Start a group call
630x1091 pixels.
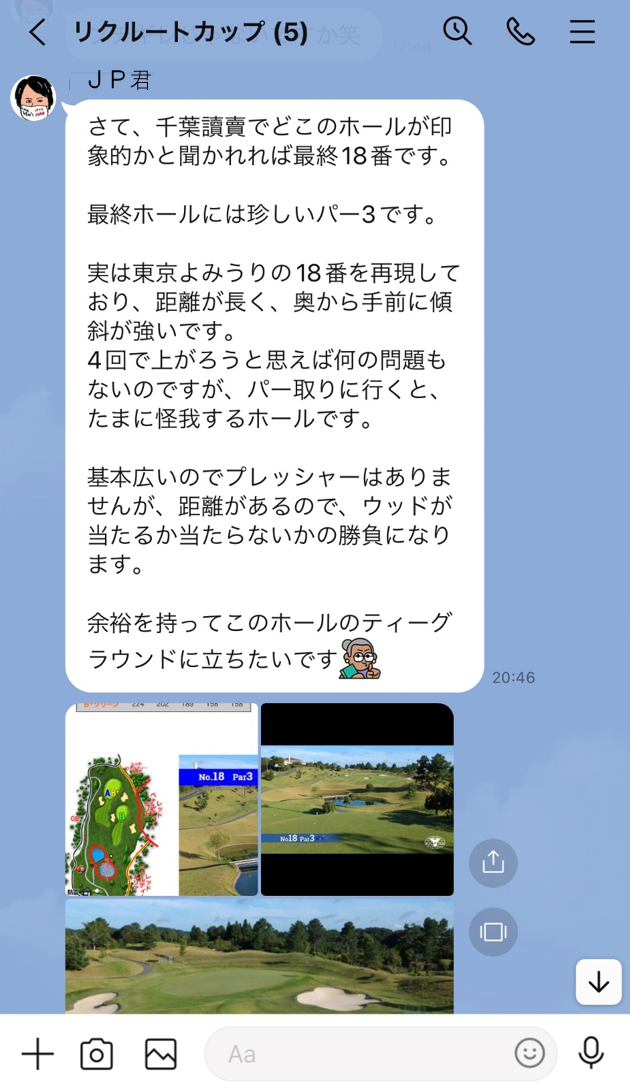click(x=520, y=32)
